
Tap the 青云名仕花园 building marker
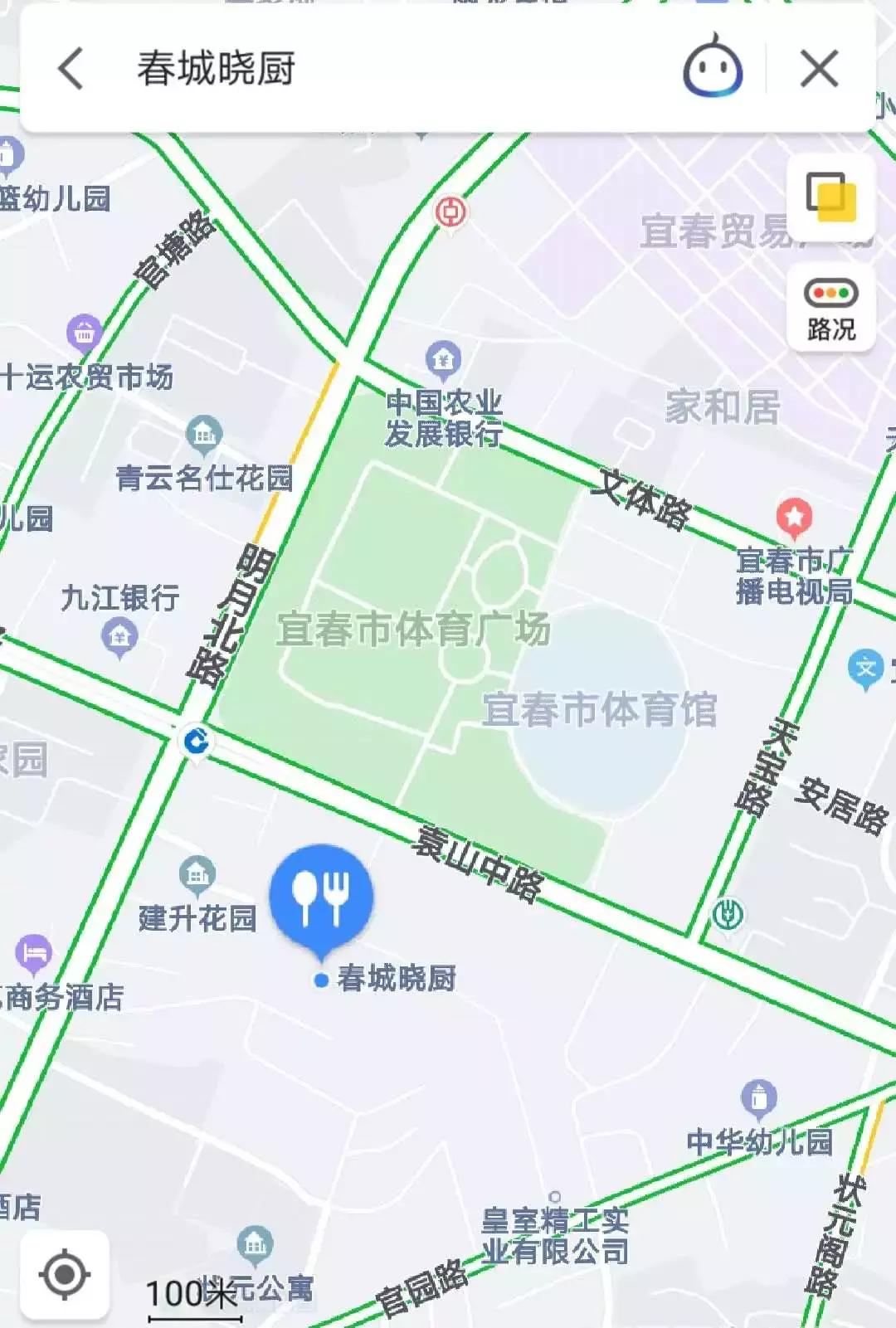203,433
